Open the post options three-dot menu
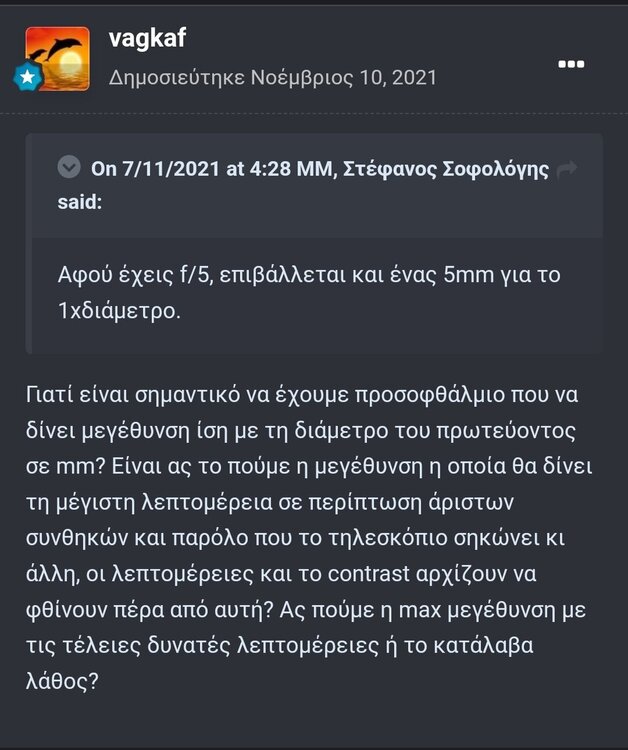The height and width of the screenshot is (750, 628). [570, 64]
